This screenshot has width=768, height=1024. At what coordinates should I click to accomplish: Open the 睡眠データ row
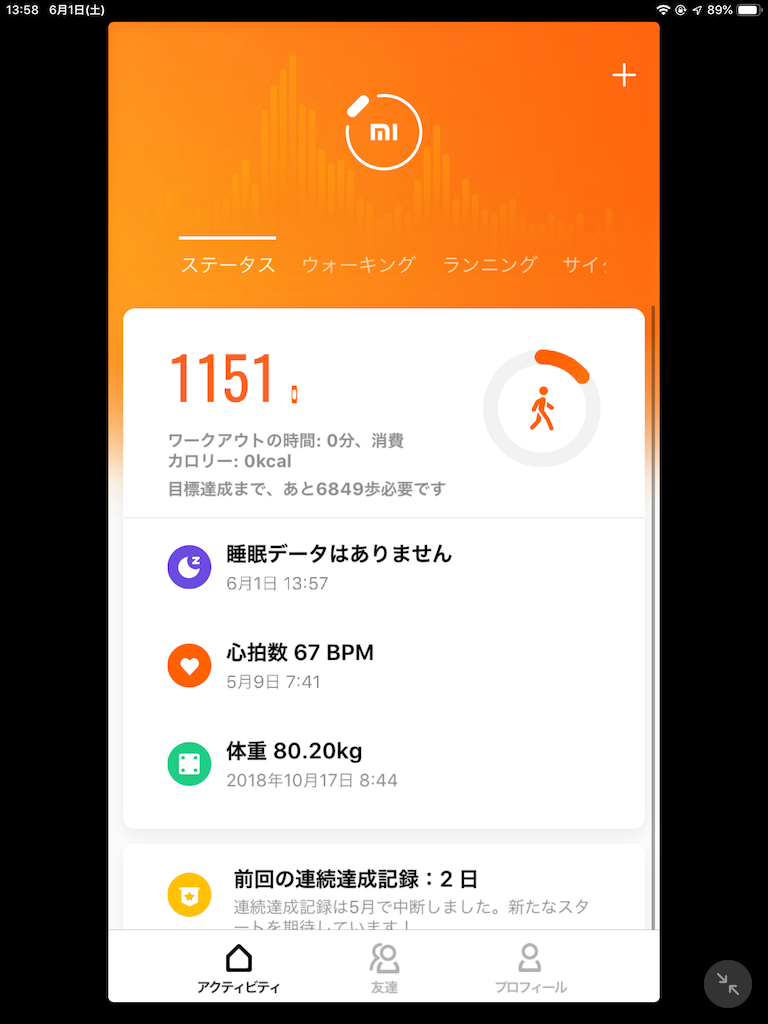(383, 567)
